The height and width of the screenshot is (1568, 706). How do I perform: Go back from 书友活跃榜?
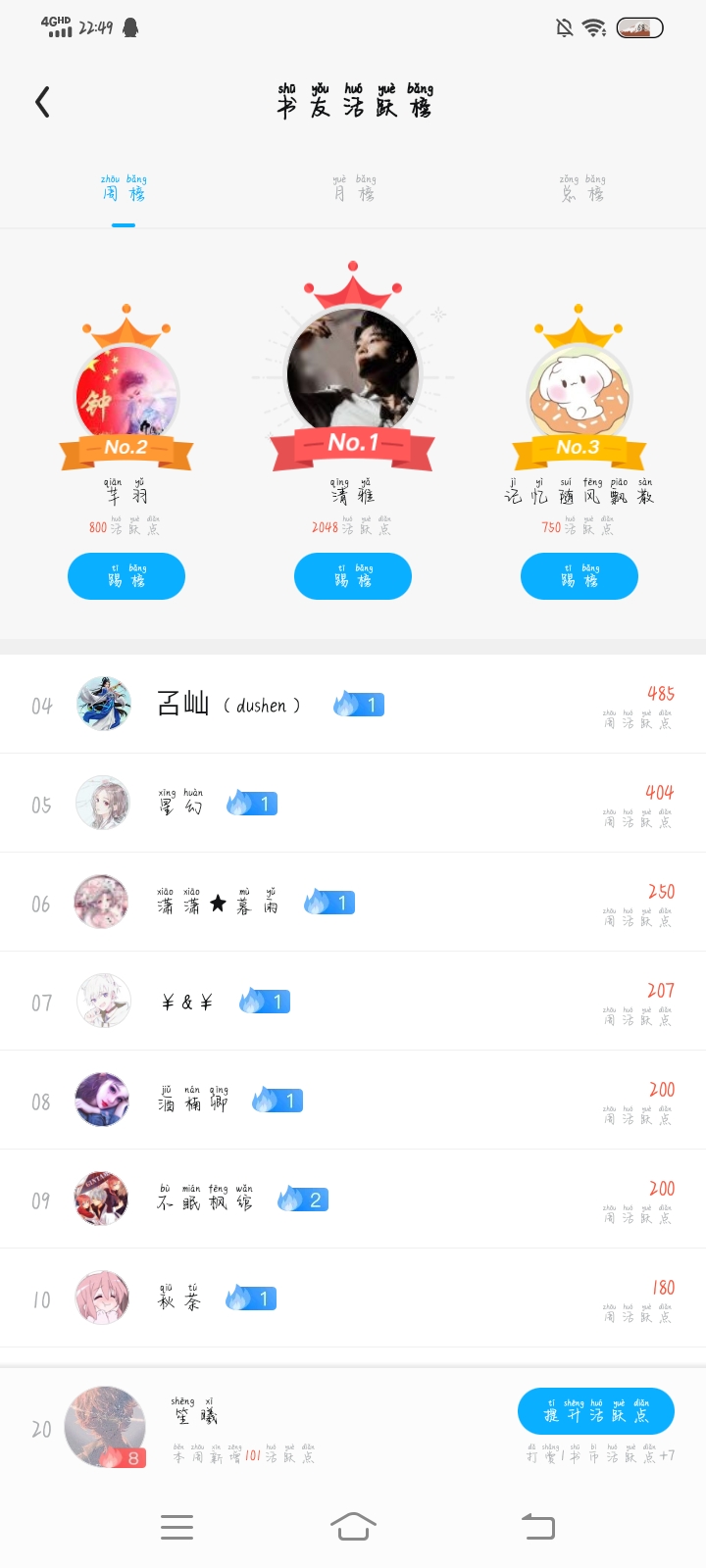pyautogui.click(x=42, y=102)
